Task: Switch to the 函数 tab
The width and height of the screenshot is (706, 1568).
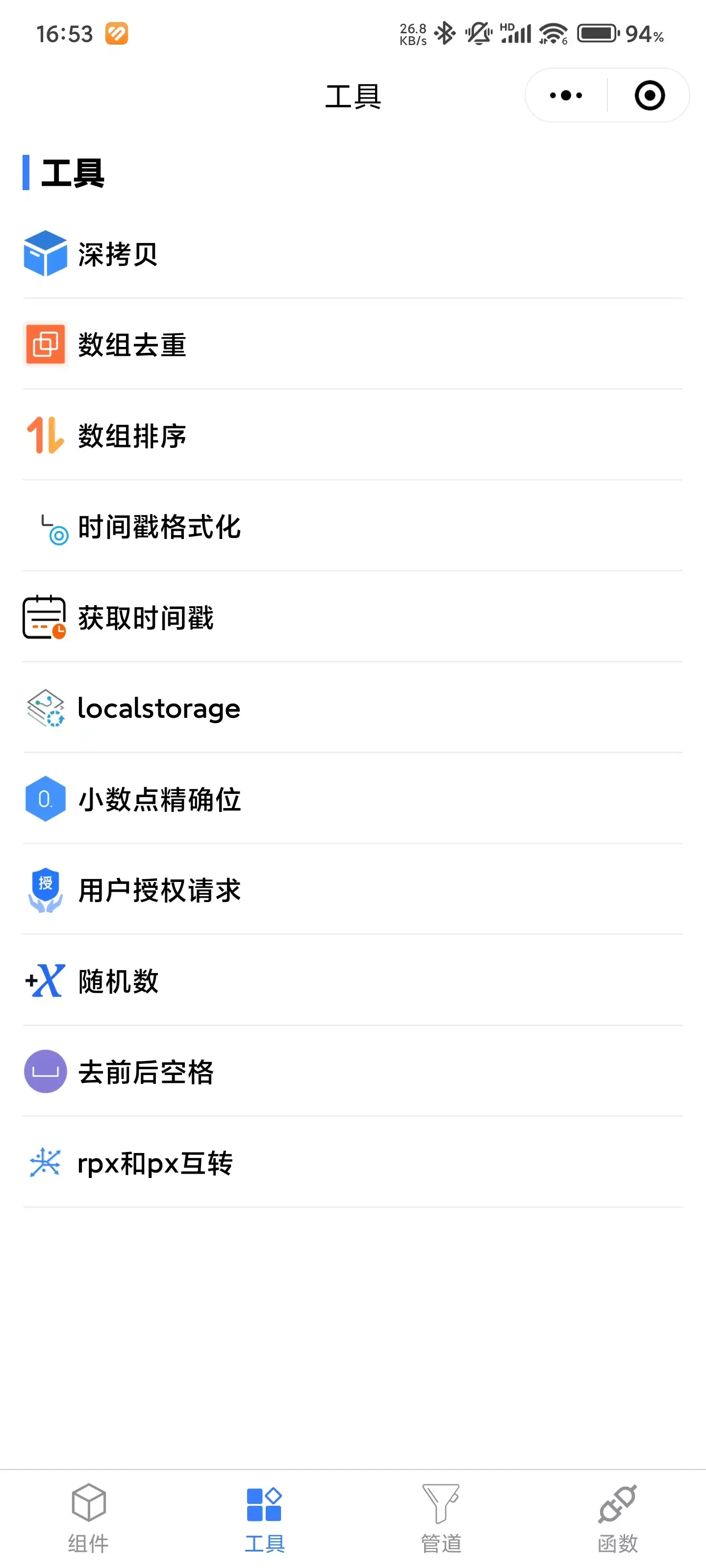Action: click(617, 1518)
